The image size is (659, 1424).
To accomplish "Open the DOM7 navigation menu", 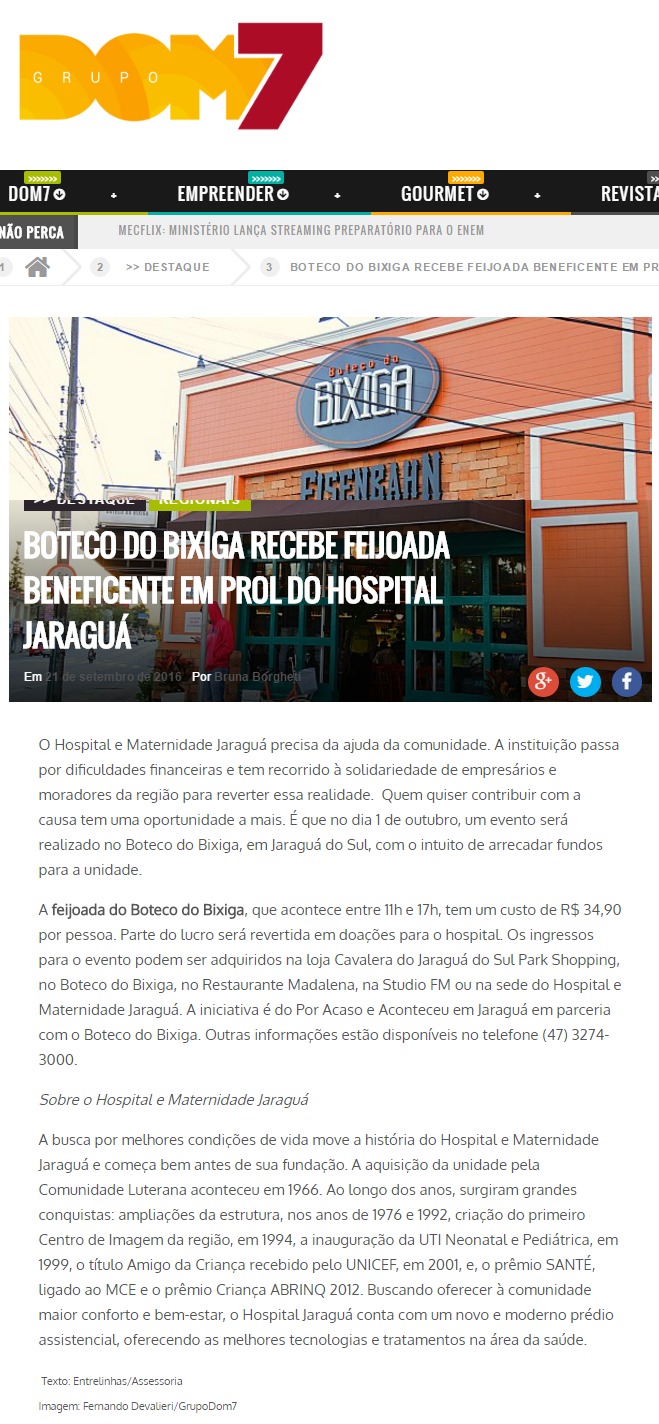I will [36, 194].
